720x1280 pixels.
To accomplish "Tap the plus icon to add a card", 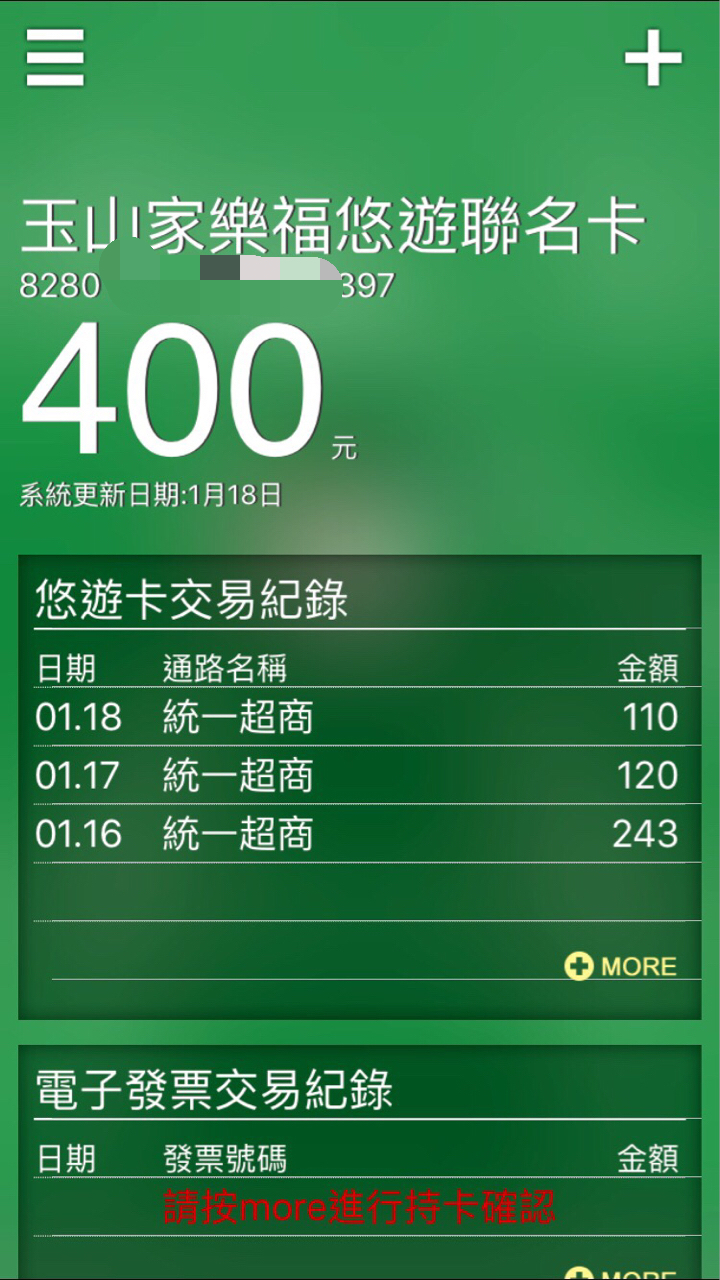I will (x=653, y=58).
